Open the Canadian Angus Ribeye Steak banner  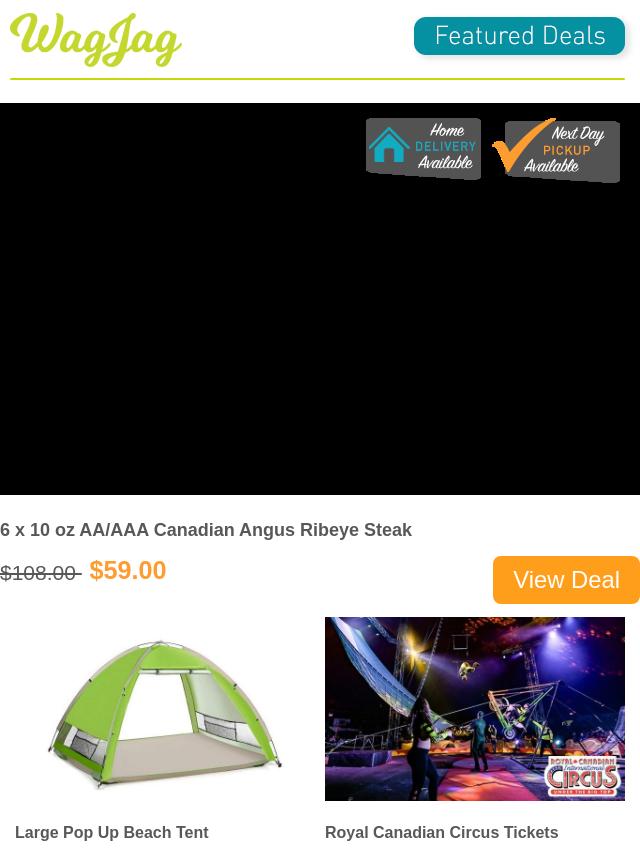[320, 300]
